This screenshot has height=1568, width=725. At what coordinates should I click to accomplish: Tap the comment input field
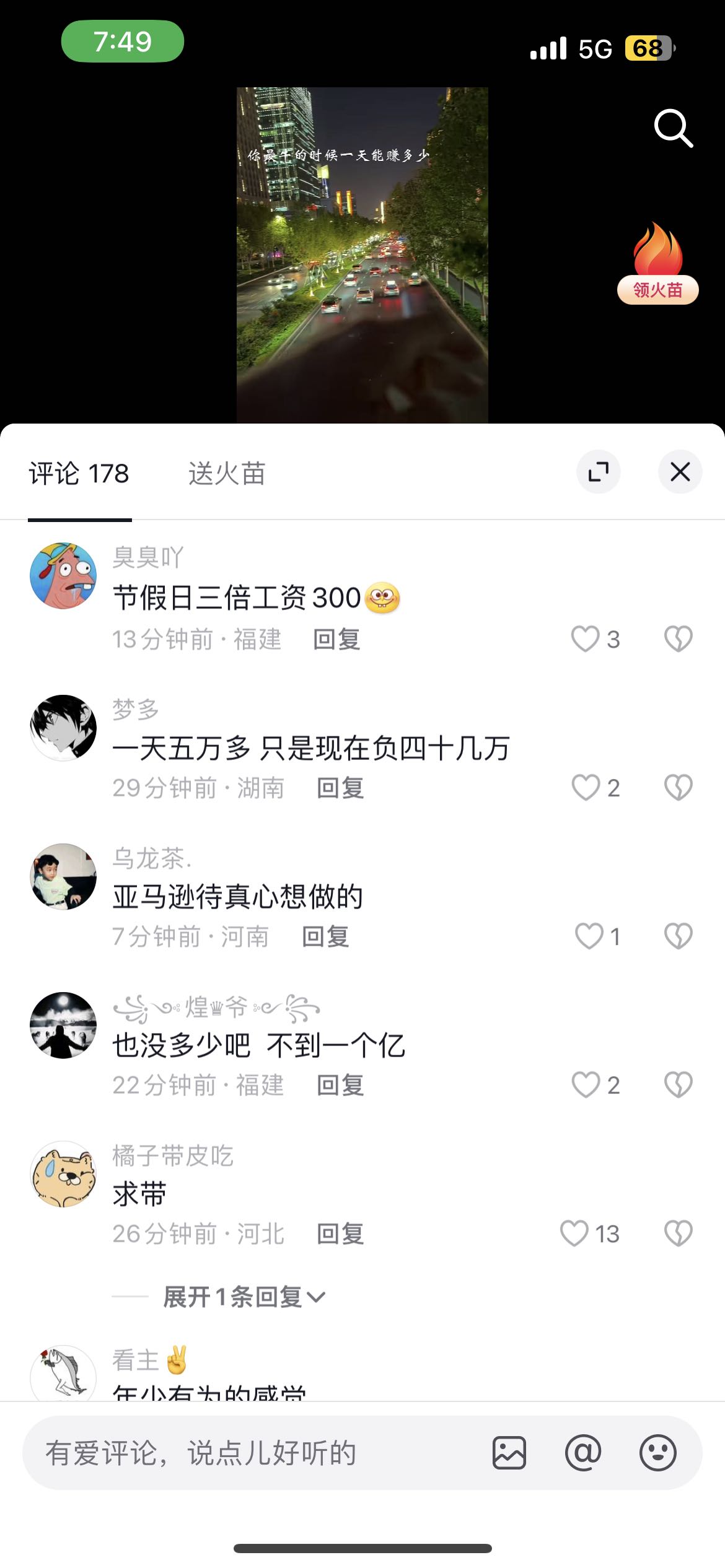[248, 1453]
